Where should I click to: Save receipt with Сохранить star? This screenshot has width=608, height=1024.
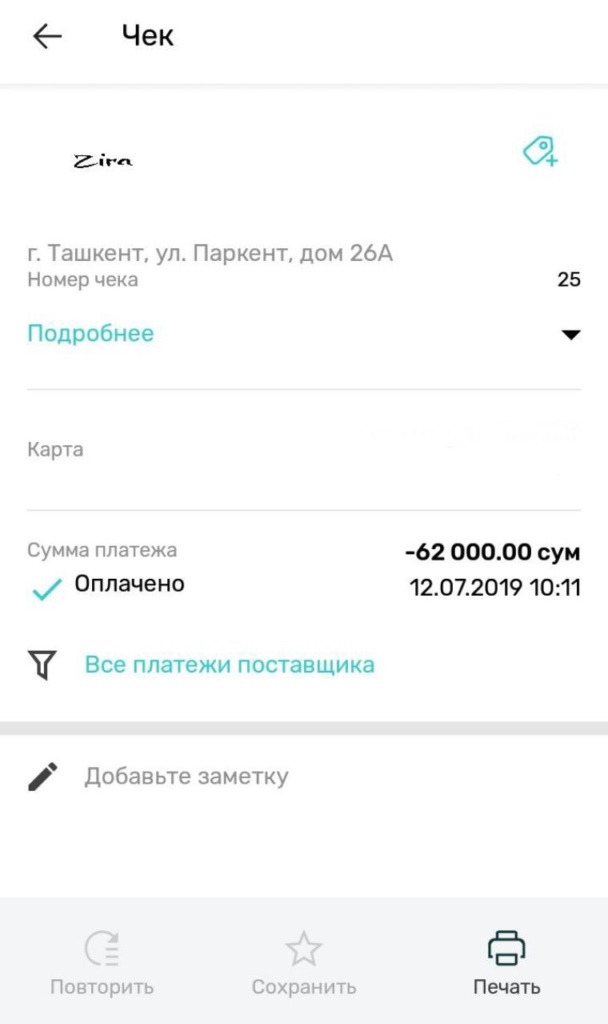click(x=303, y=961)
